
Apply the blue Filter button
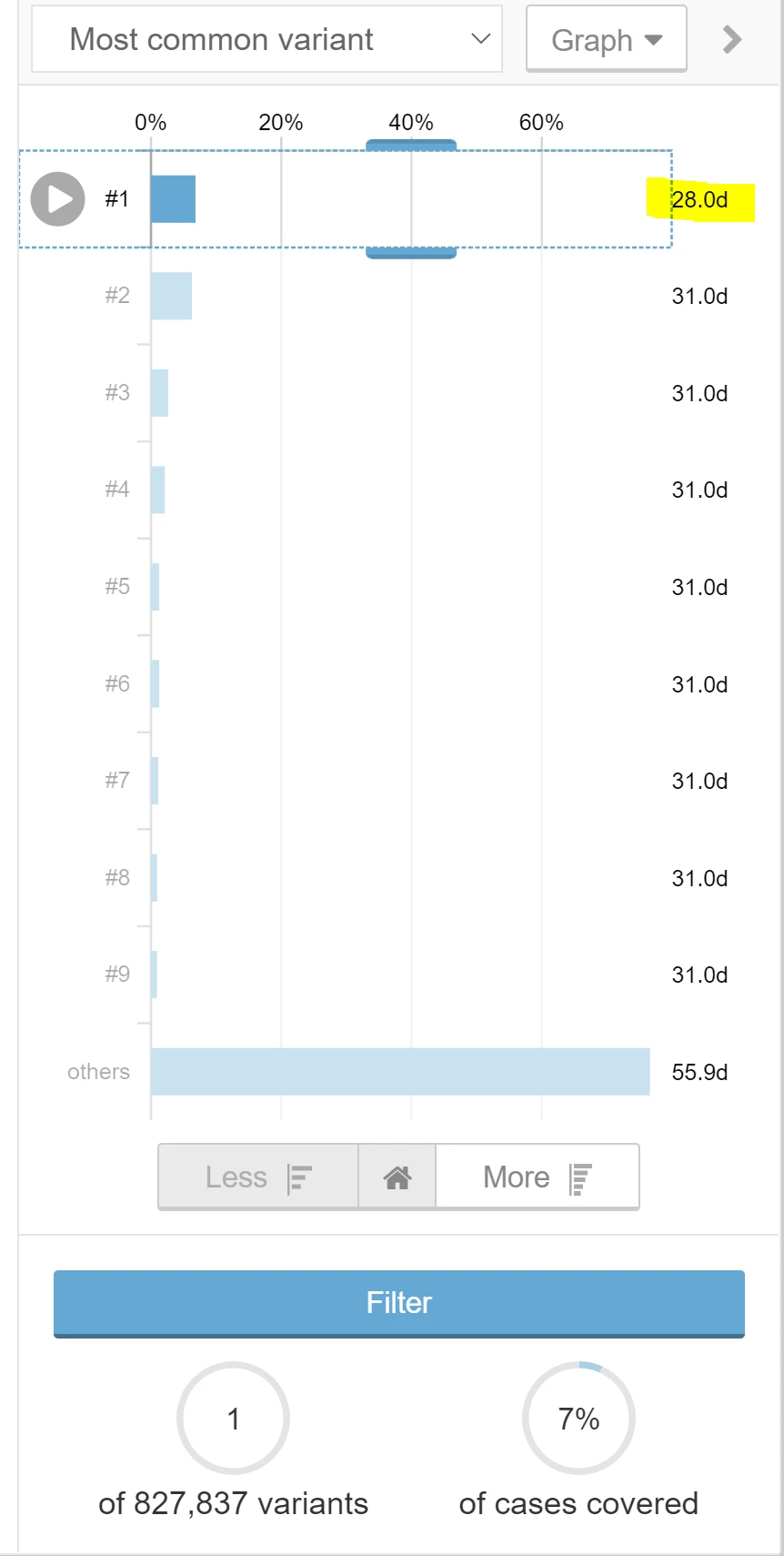398,1303
